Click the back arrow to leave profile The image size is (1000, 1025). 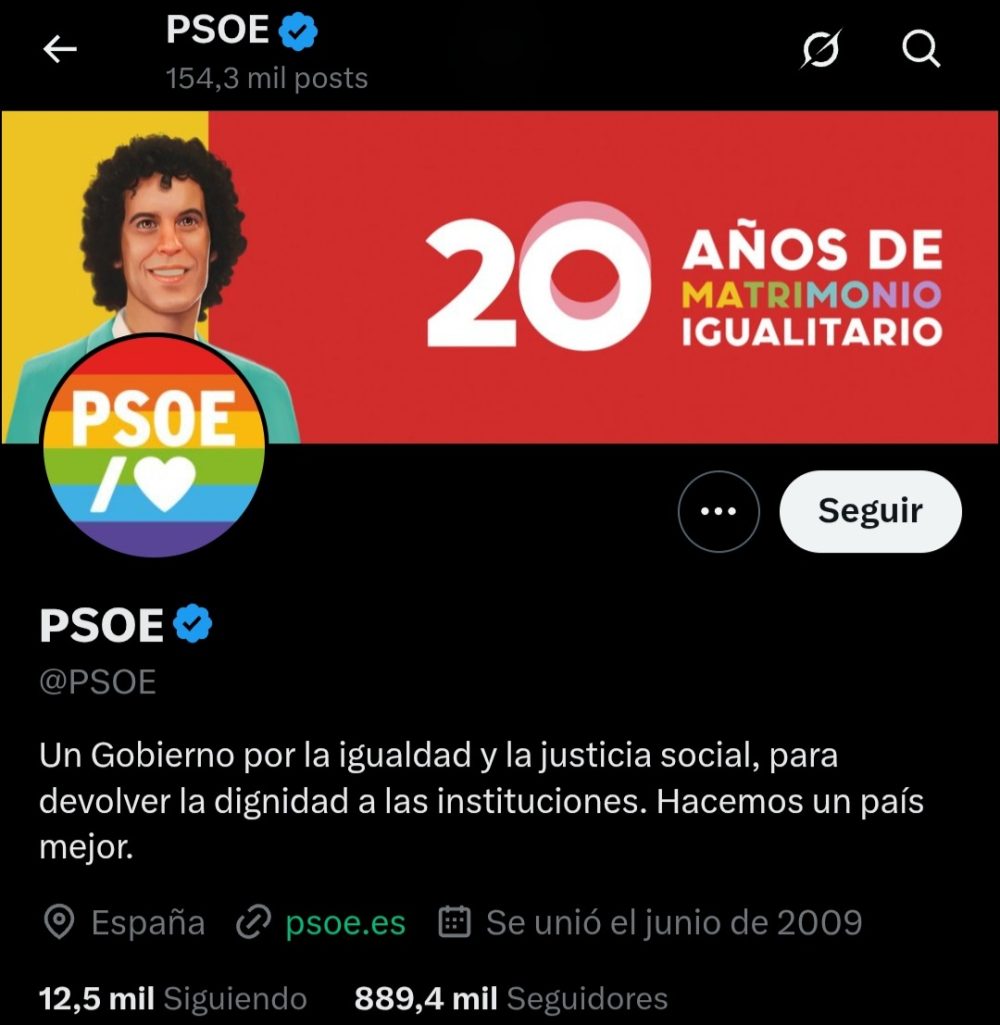tap(59, 48)
